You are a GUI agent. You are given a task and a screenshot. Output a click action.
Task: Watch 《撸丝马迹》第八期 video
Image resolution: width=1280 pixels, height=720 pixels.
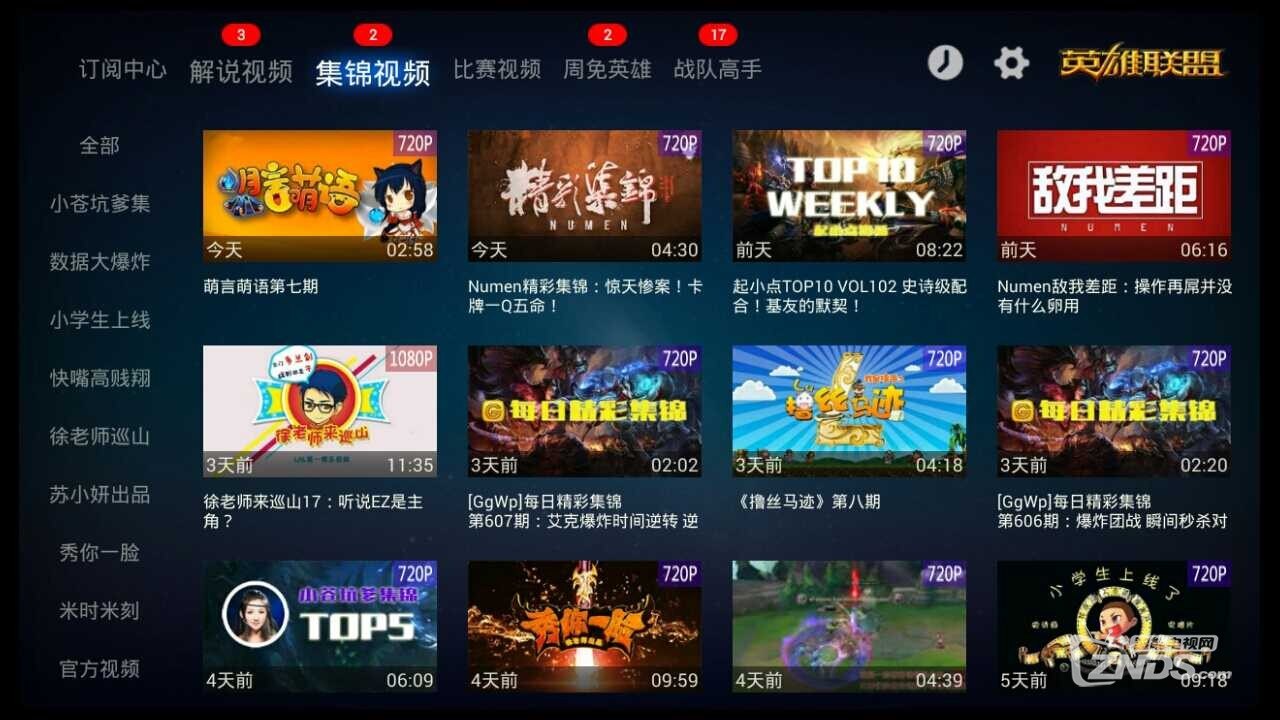point(849,411)
